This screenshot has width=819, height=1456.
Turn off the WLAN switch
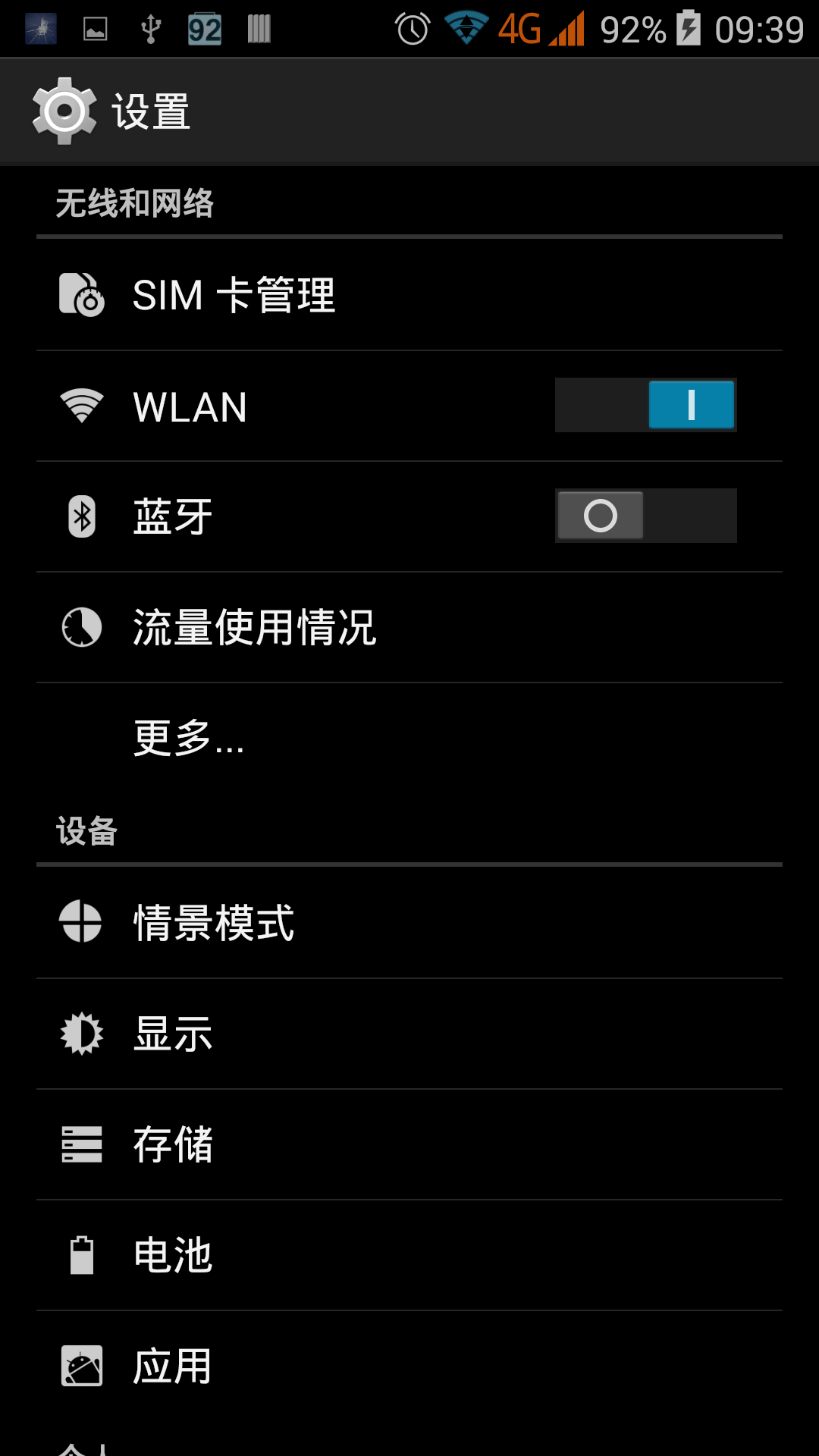coord(646,405)
